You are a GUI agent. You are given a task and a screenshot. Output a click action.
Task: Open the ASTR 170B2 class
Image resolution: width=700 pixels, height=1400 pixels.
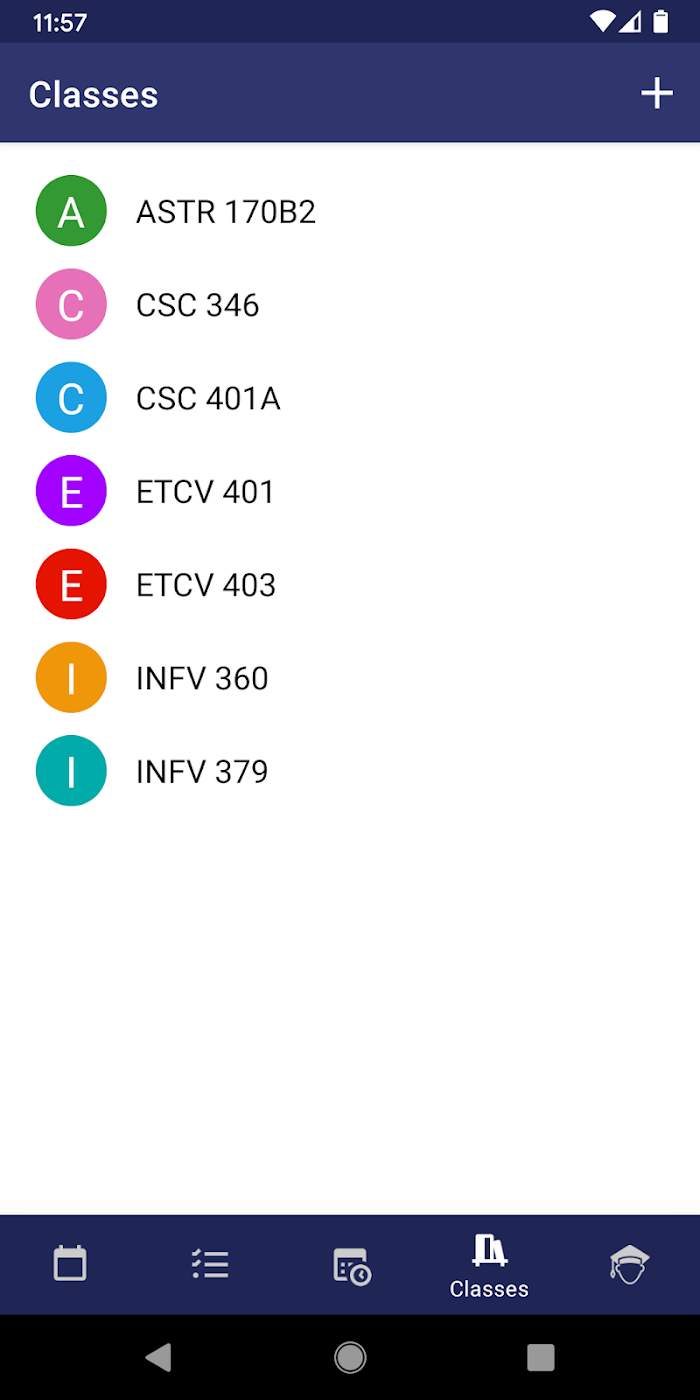click(350, 211)
